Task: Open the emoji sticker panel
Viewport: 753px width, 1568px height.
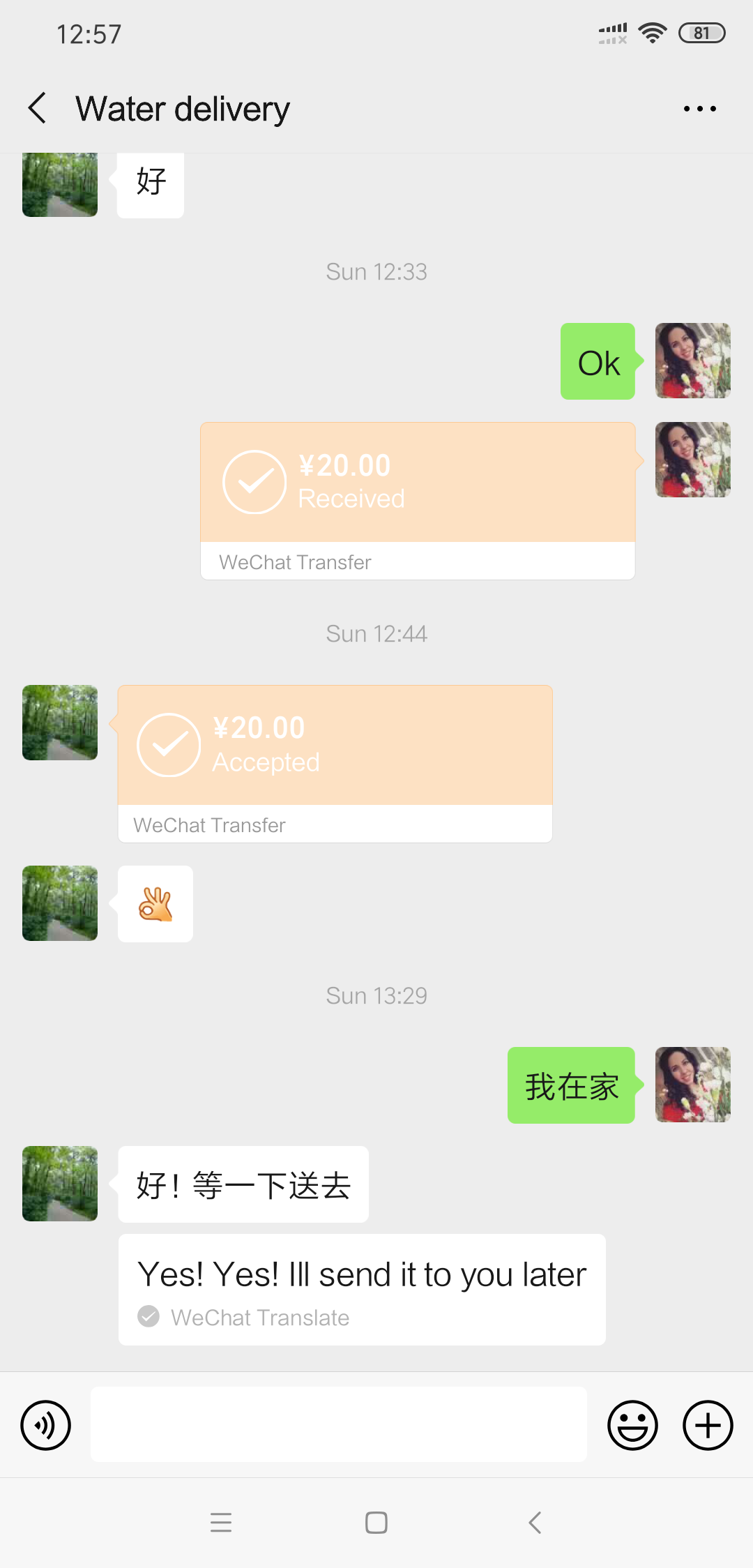Action: click(632, 1425)
